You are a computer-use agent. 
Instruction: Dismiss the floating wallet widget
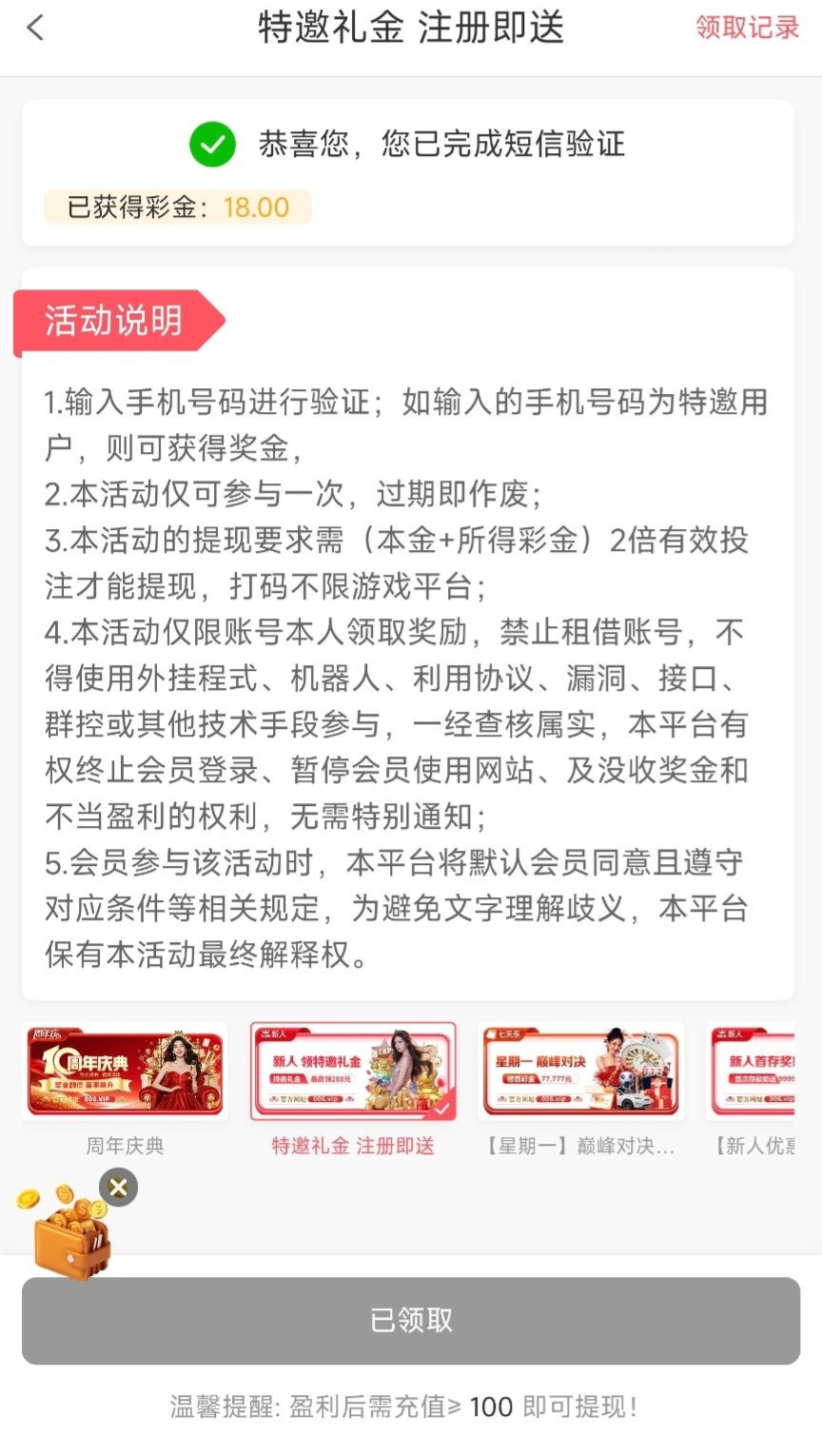(118, 1188)
